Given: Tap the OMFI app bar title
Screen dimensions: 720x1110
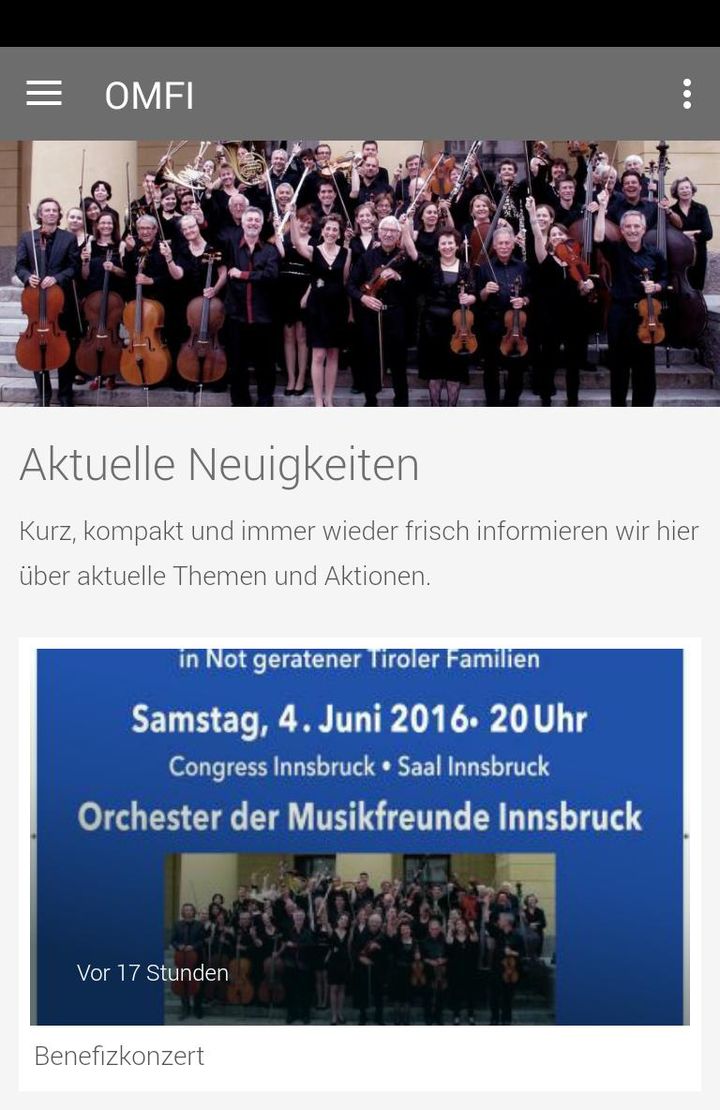Looking at the screenshot, I should pyautogui.click(x=150, y=96).
